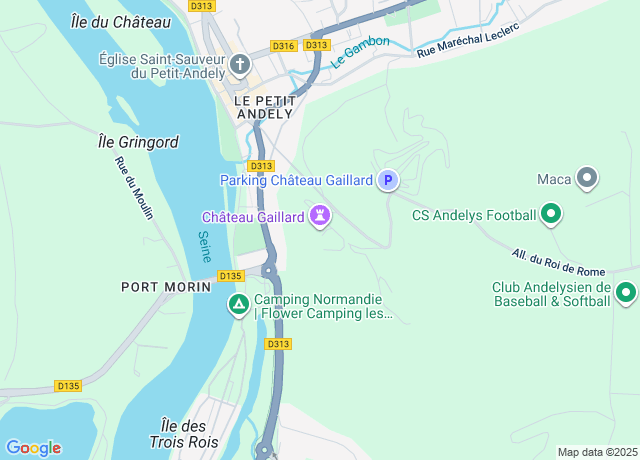640x460 pixels.
Task: Open Club Andelysien de Baseball & Softball pin
Action: click(626, 293)
